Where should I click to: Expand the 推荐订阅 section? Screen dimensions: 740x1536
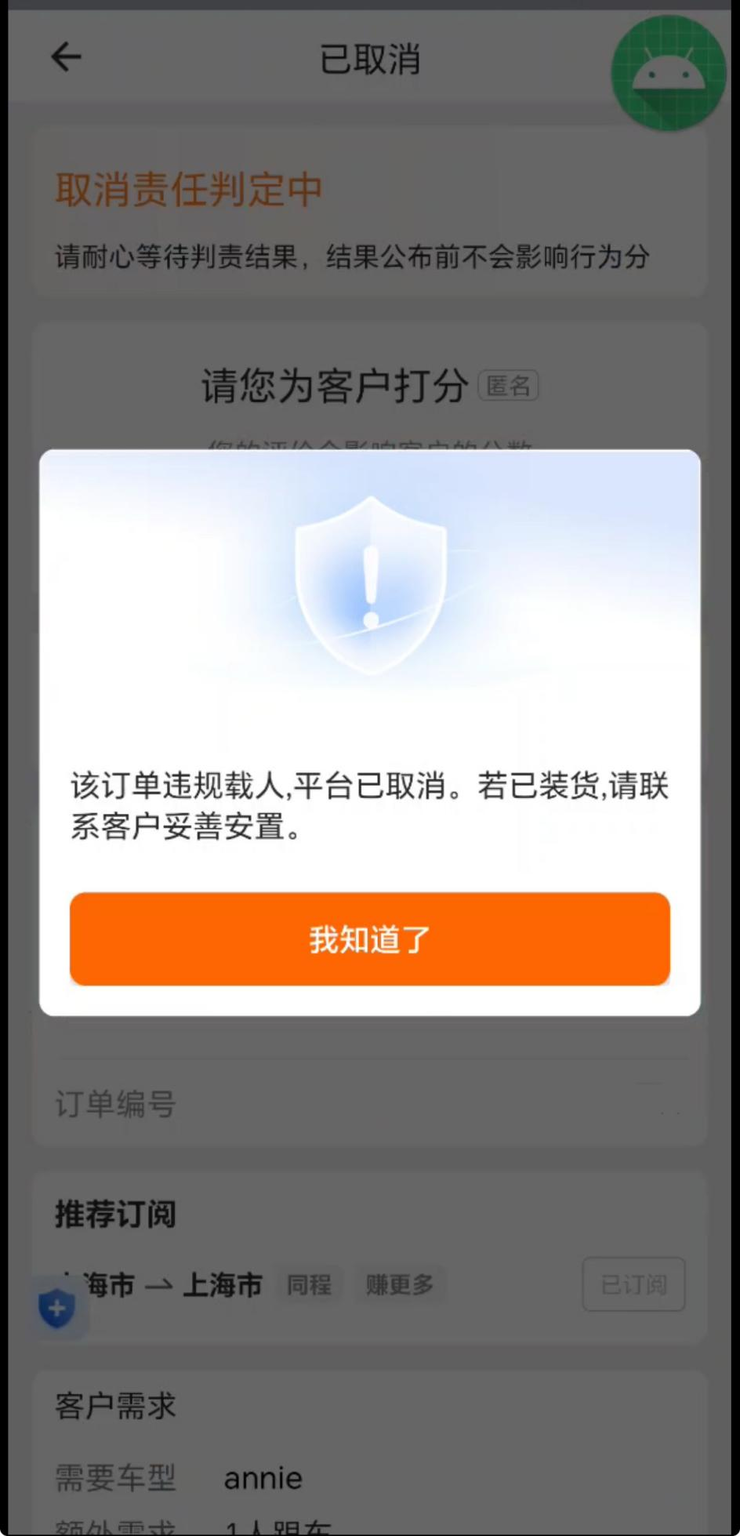click(113, 1214)
